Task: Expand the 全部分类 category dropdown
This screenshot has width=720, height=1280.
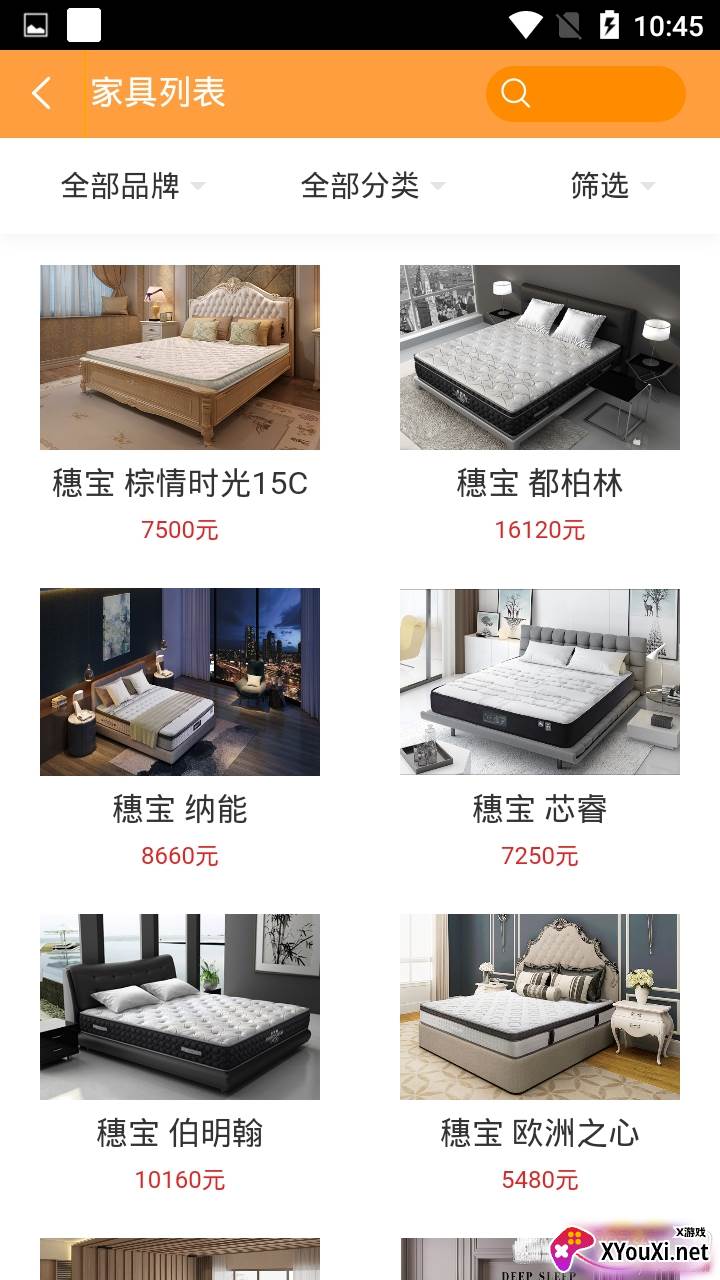Action: (x=372, y=186)
